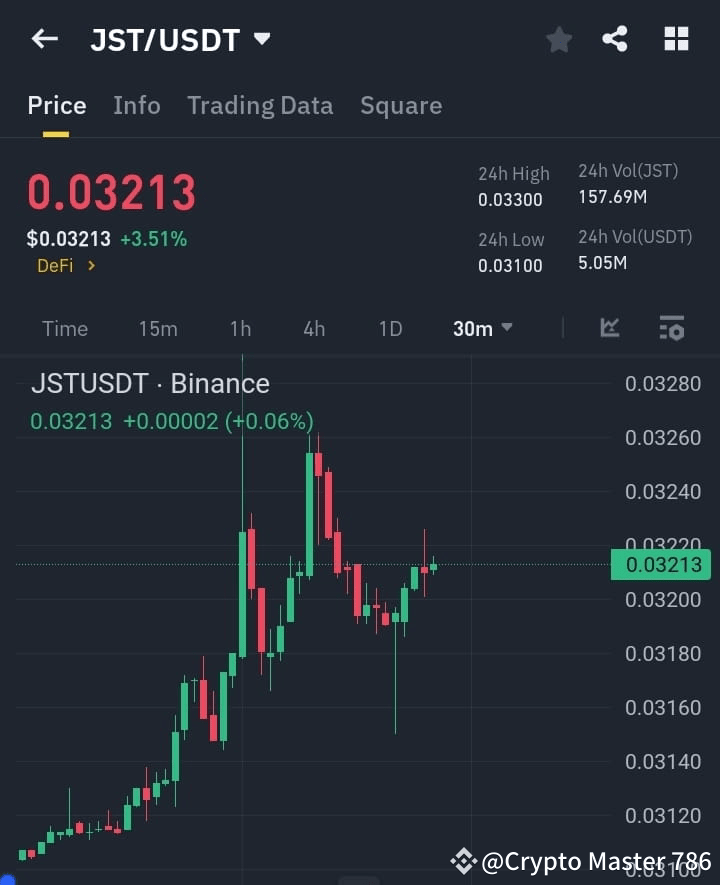Viewport: 720px width, 885px height.
Task: Star JST/USDT to add it to favorites
Action: [558, 39]
